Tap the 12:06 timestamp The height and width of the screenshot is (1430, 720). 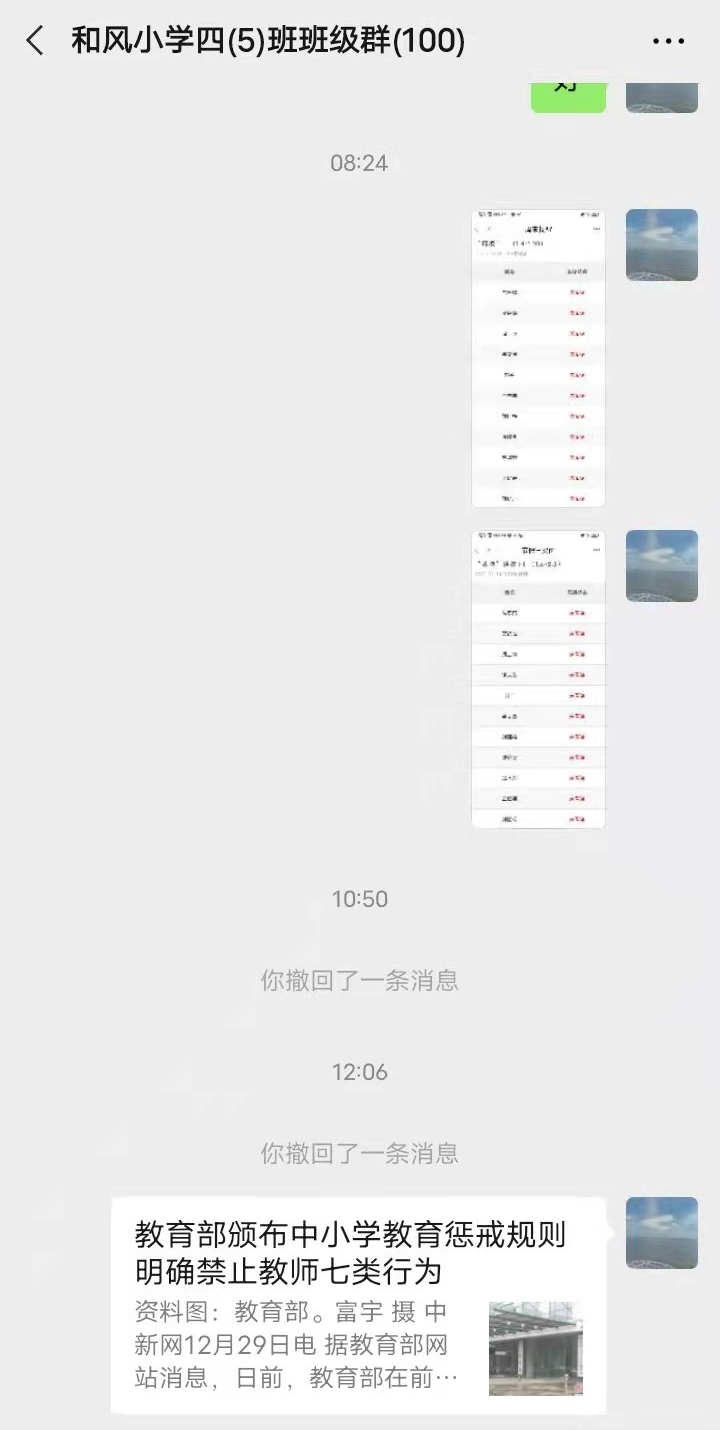[359, 1072]
